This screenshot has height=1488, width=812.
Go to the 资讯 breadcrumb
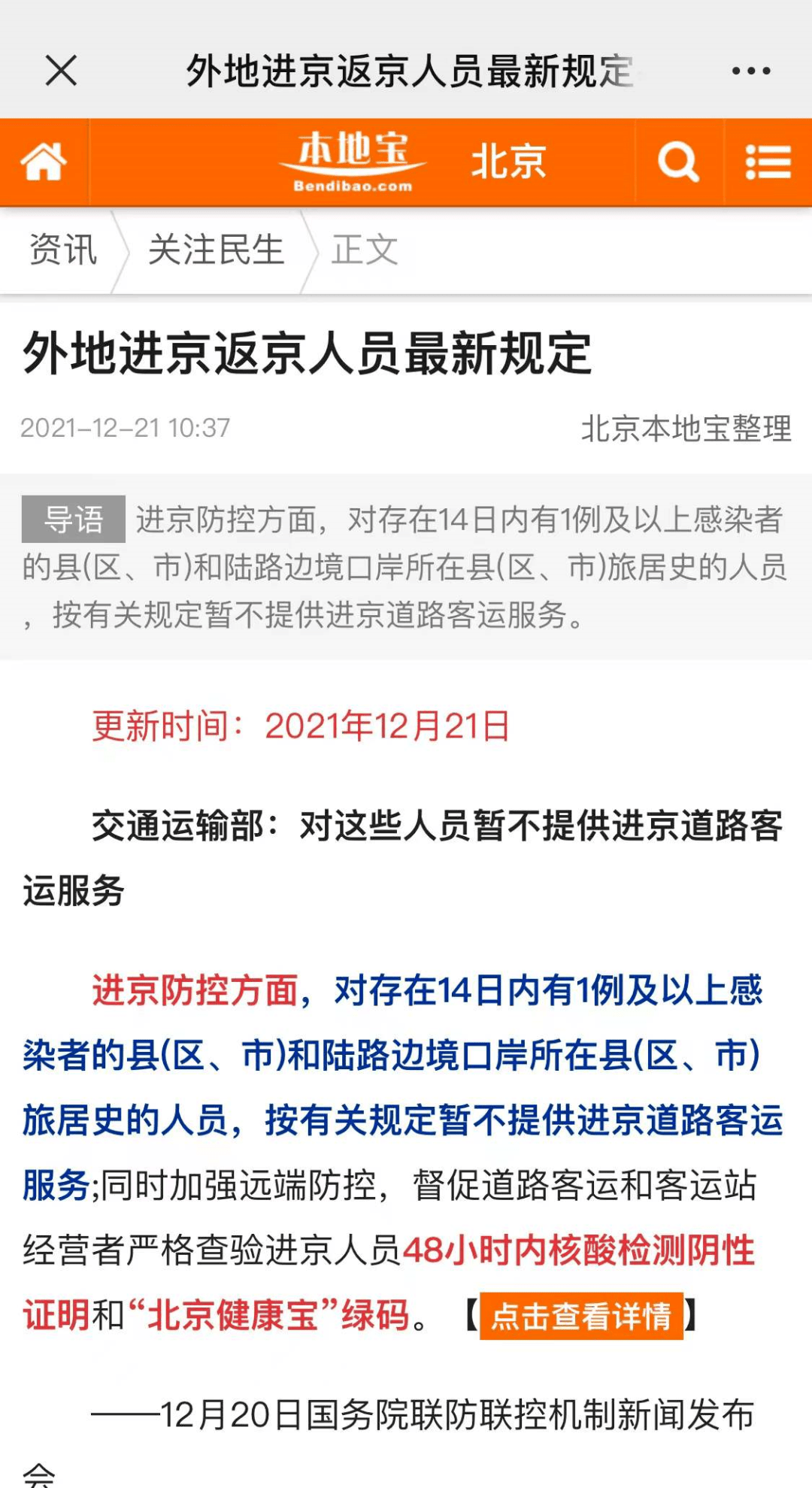(x=63, y=250)
